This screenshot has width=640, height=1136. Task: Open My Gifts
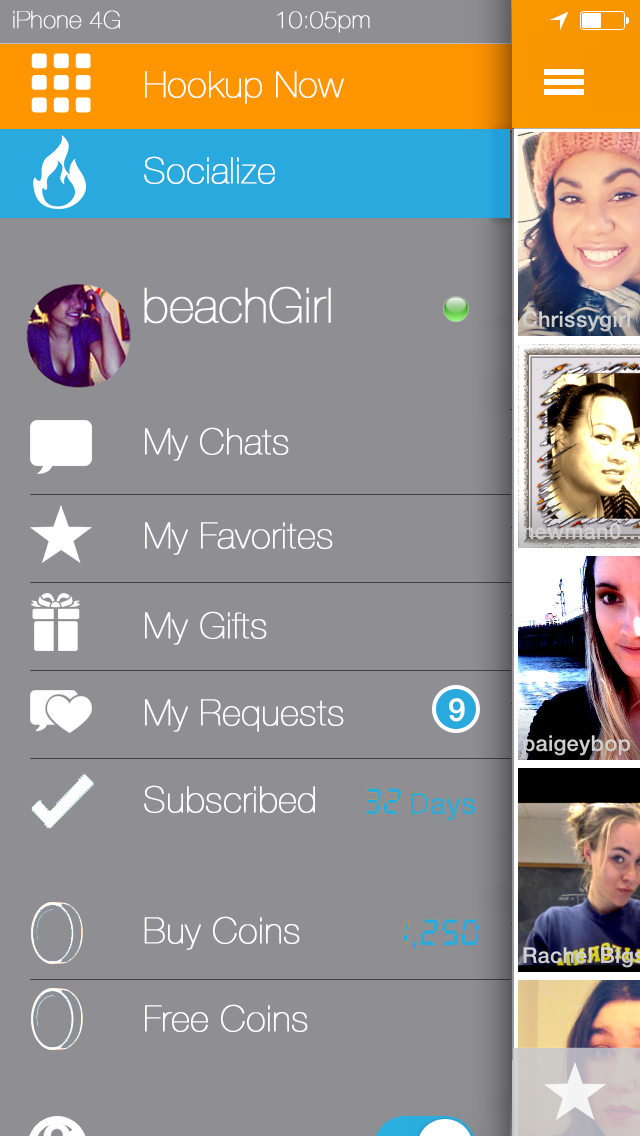click(205, 627)
